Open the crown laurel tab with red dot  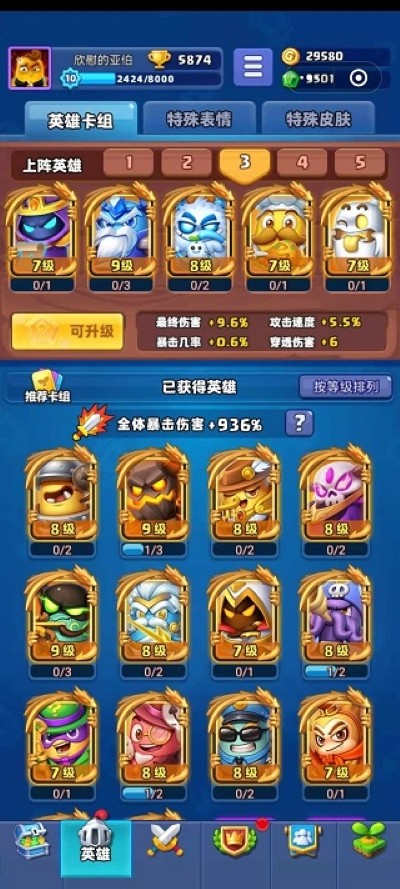[x=235, y=839]
